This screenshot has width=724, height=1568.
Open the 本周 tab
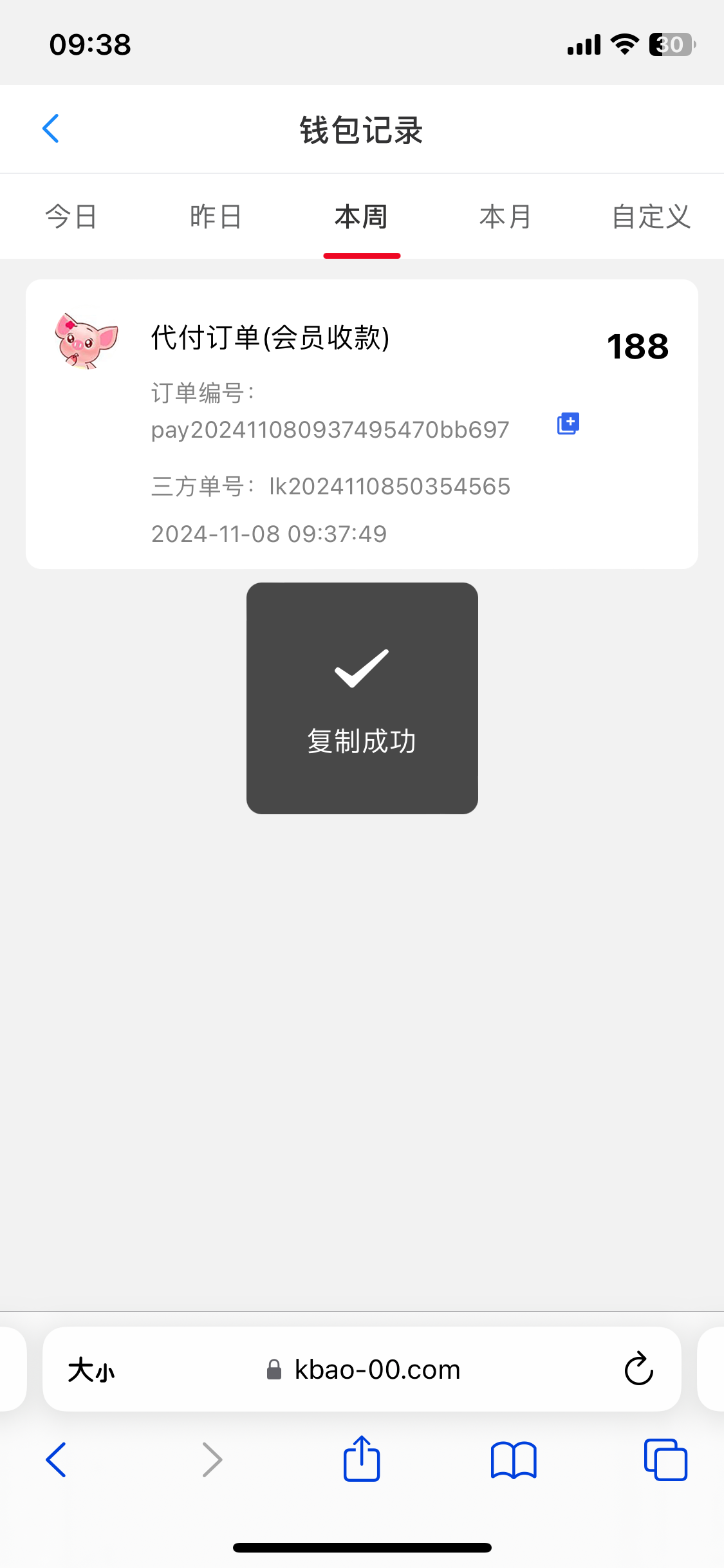(x=362, y=217)
